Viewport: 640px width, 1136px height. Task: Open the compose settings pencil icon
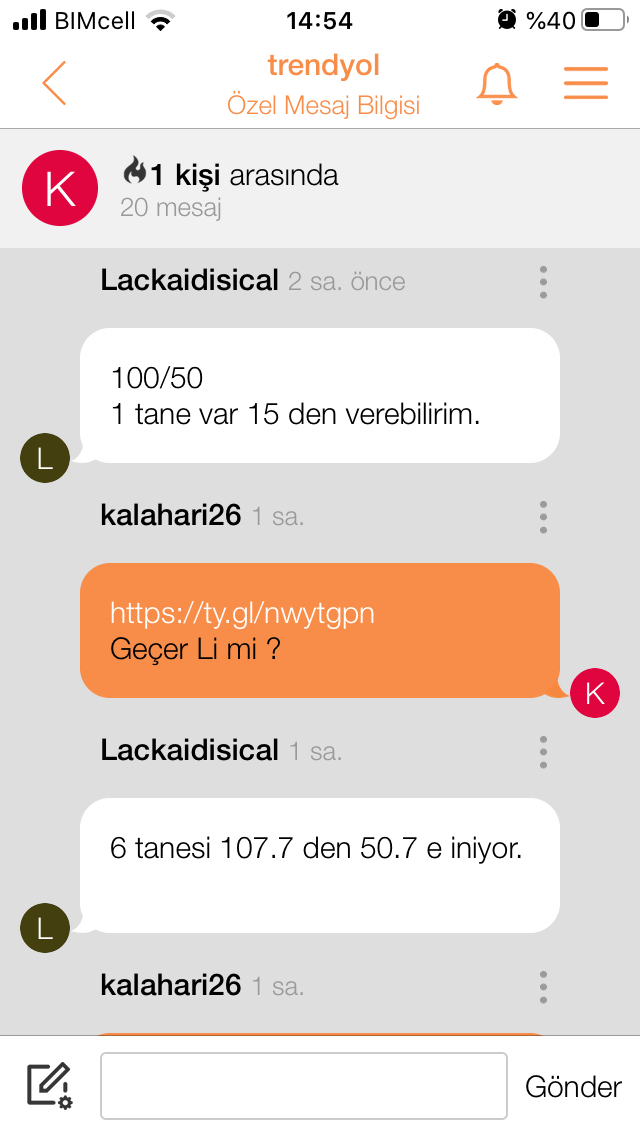[49, 1085]
